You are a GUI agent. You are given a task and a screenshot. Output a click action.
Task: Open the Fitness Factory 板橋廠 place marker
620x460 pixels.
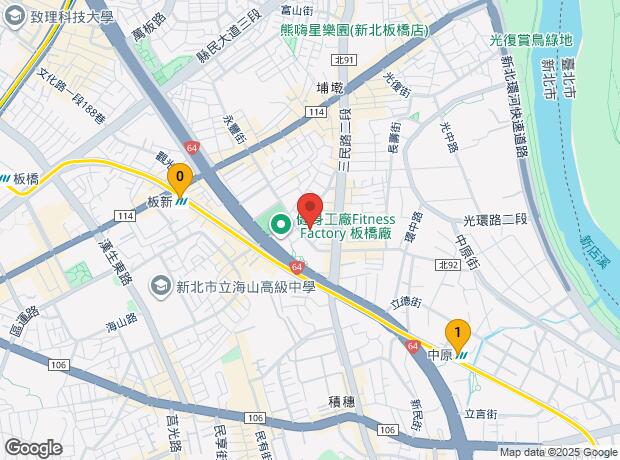click(281, 225)
